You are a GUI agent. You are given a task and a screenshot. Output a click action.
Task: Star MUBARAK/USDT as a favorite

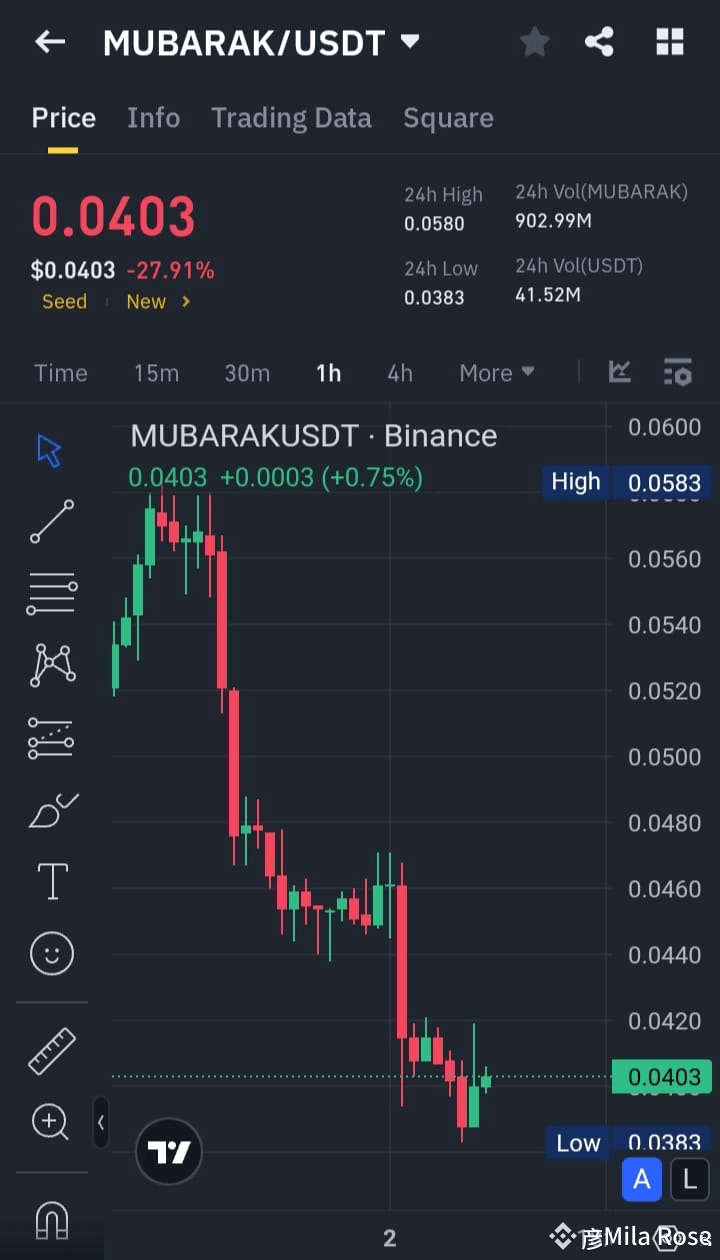534,42
